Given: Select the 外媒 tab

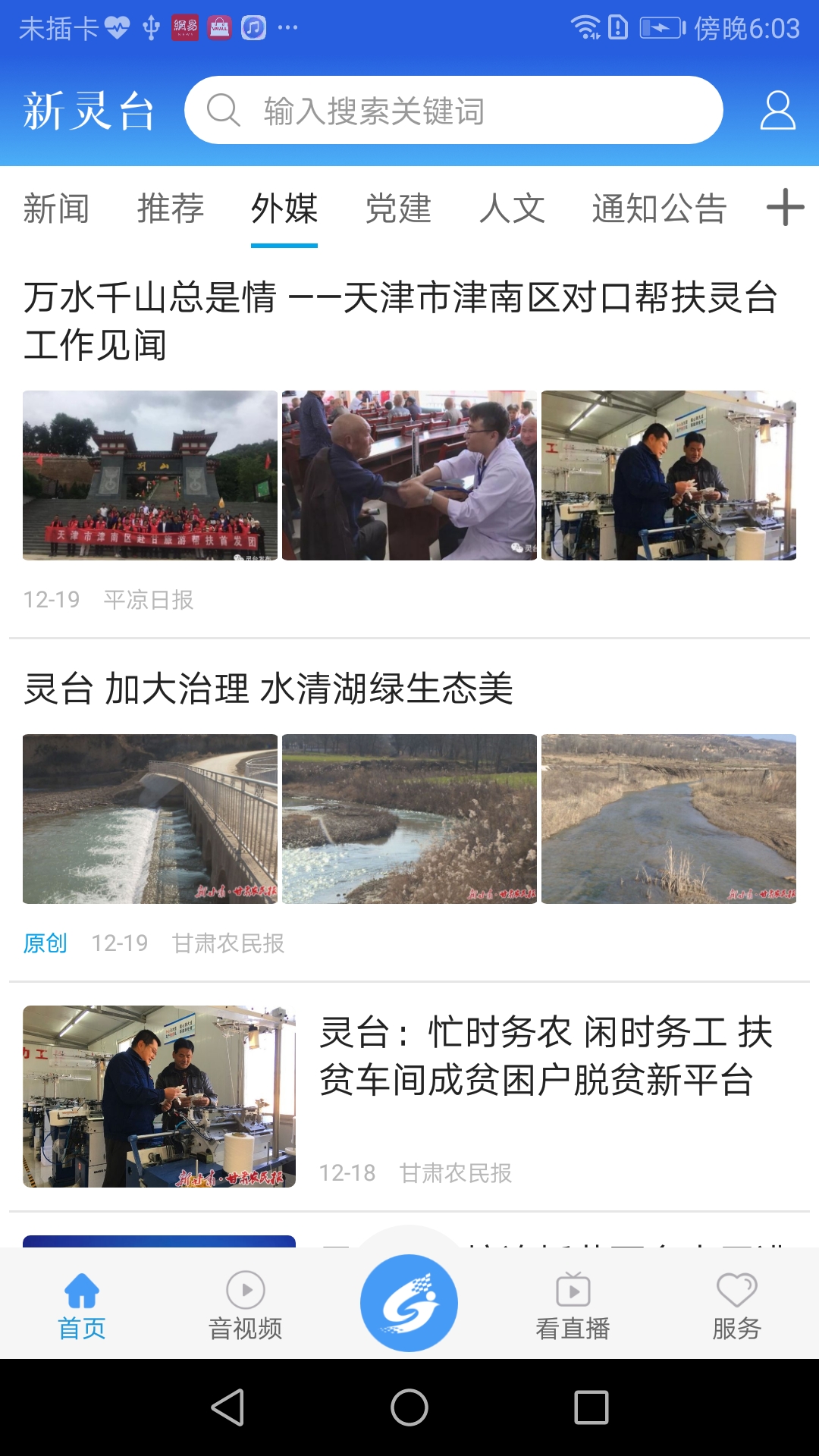Looking at the screenshot, I should [x=284, y=209].
